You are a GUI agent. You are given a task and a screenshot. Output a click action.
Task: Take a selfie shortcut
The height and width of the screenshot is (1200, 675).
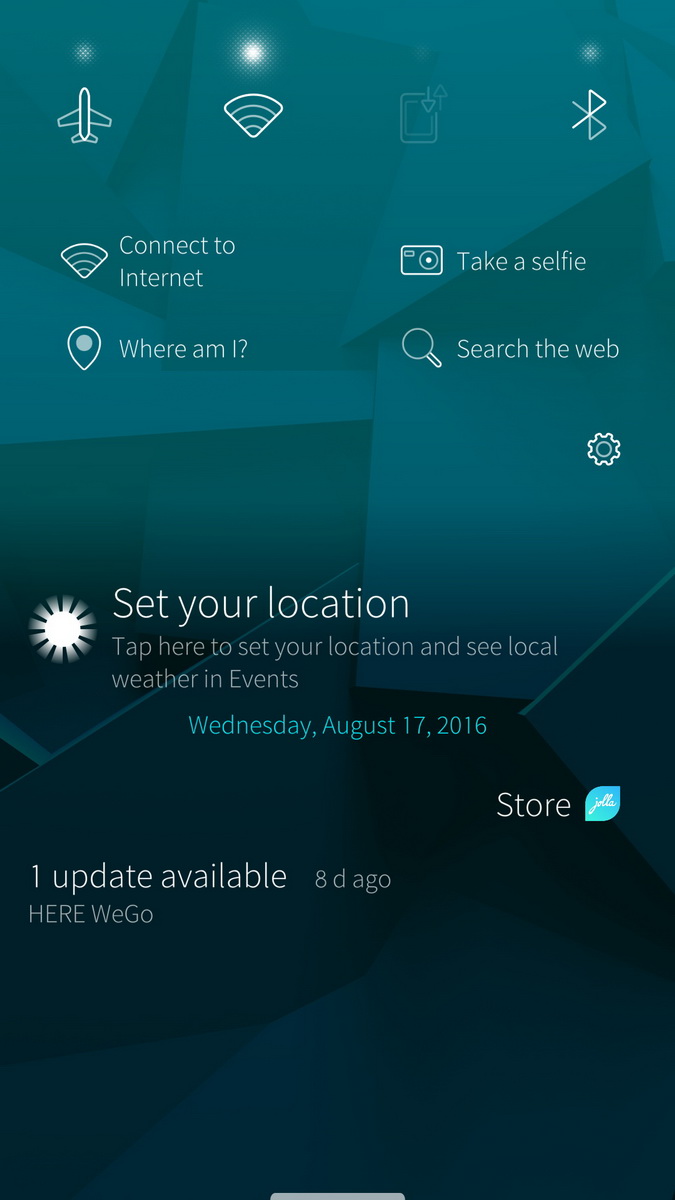pyautogui.click(x=493, y=261)
